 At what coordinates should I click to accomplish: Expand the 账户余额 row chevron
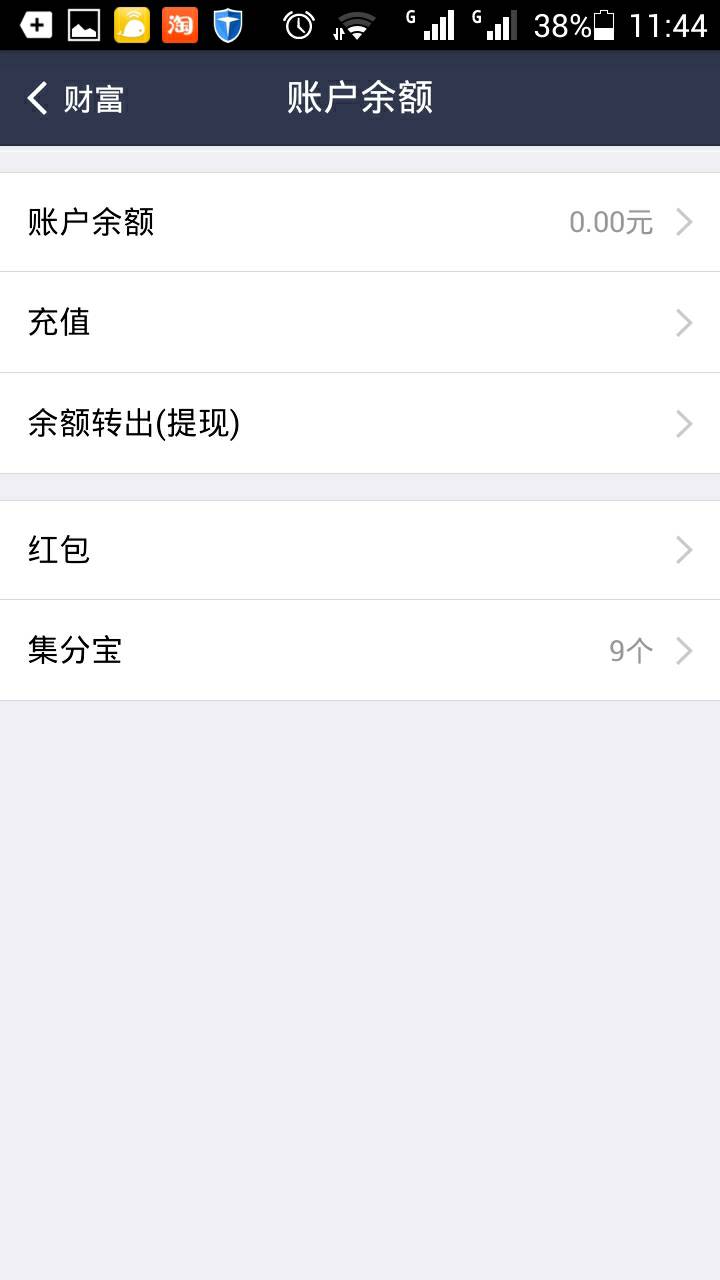click(684, 222)
